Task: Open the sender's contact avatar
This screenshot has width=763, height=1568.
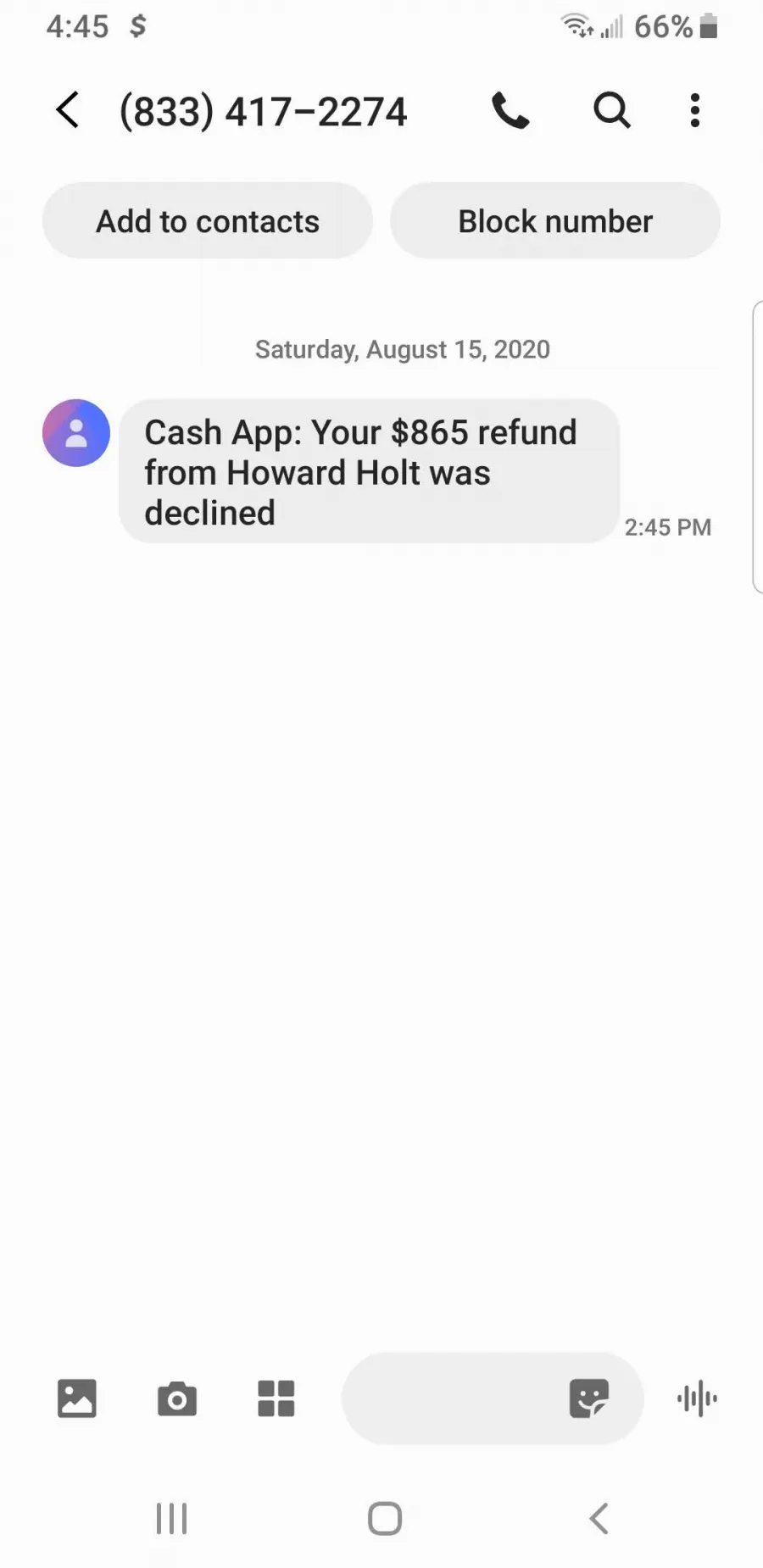Action: click(76, 433)
